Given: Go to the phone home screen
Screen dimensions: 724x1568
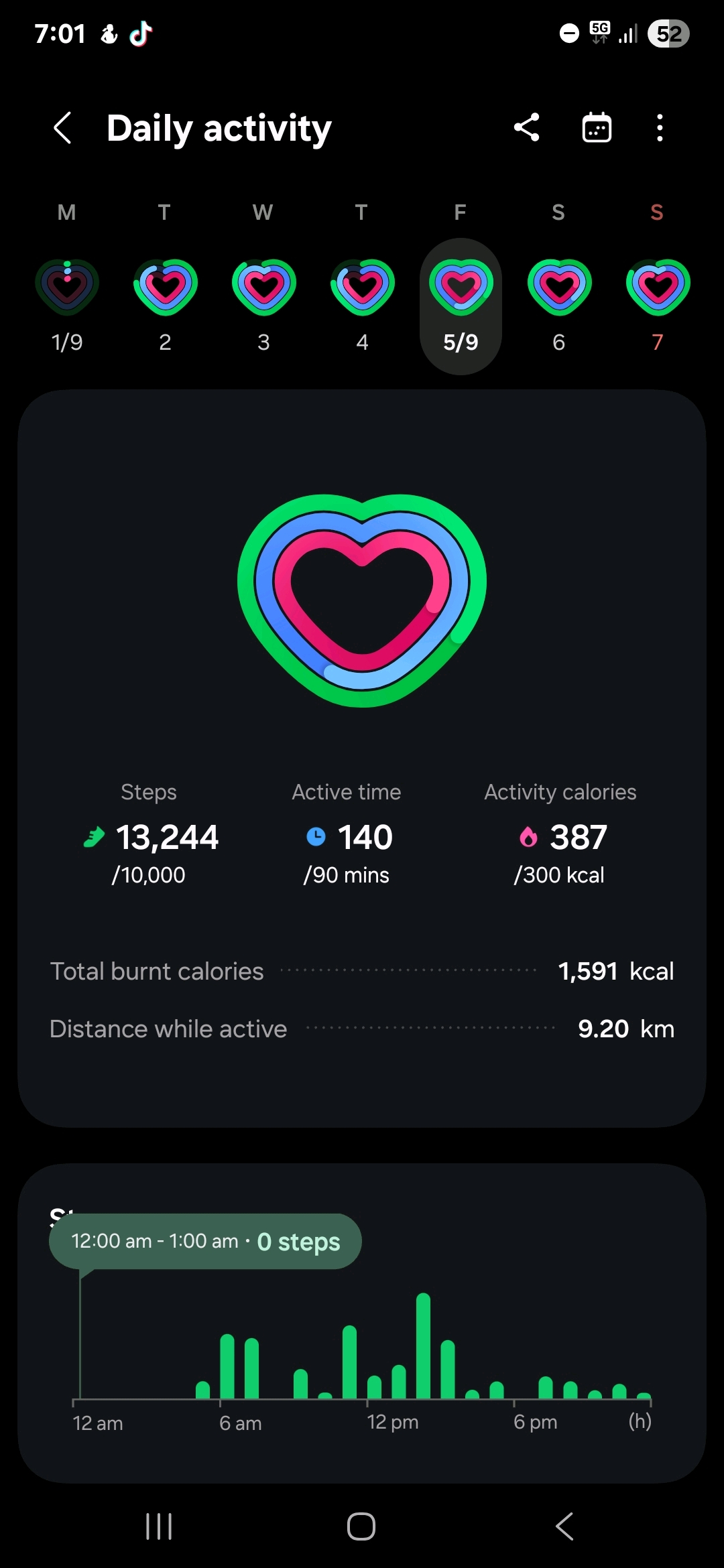Looking at the screenshot, I should (361, 1526).
